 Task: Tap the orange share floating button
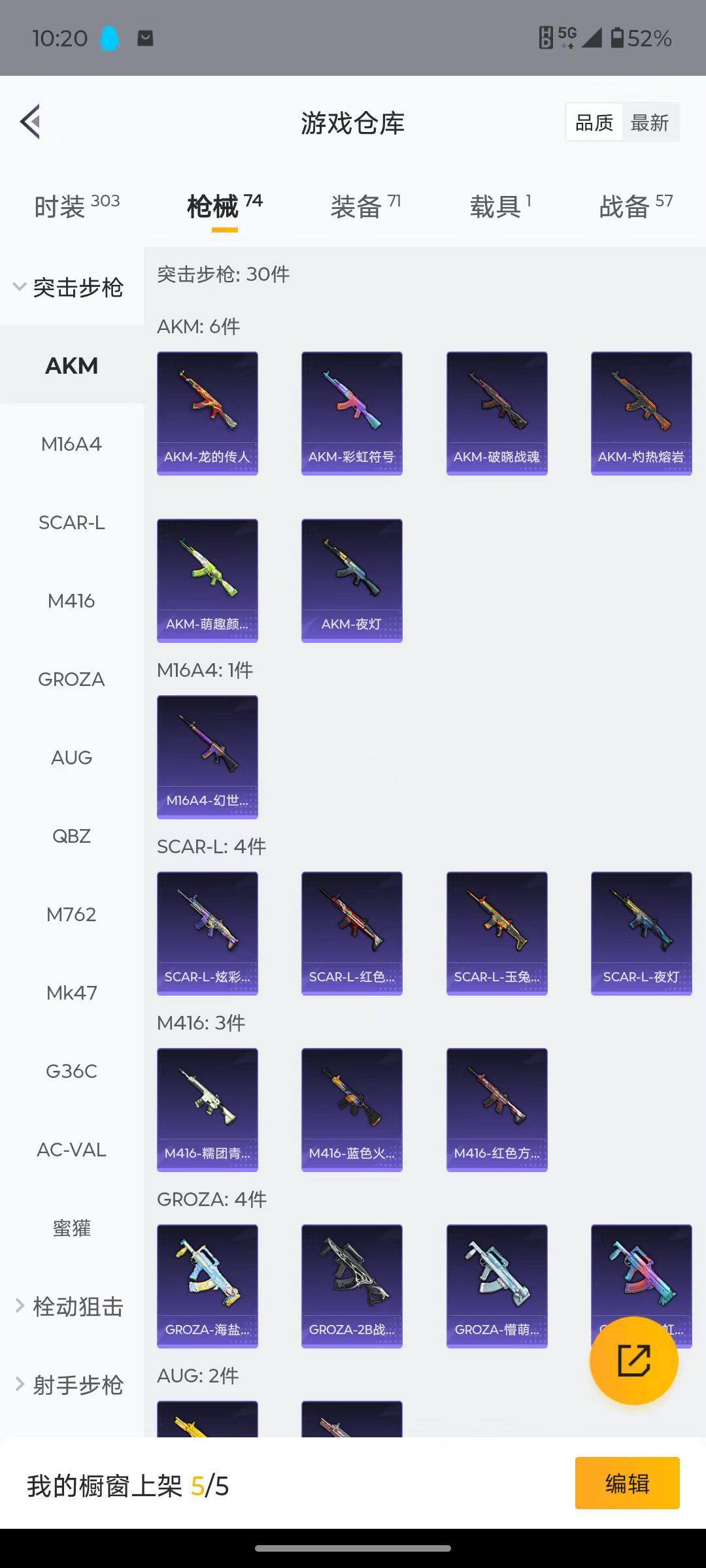point(633,1360)
